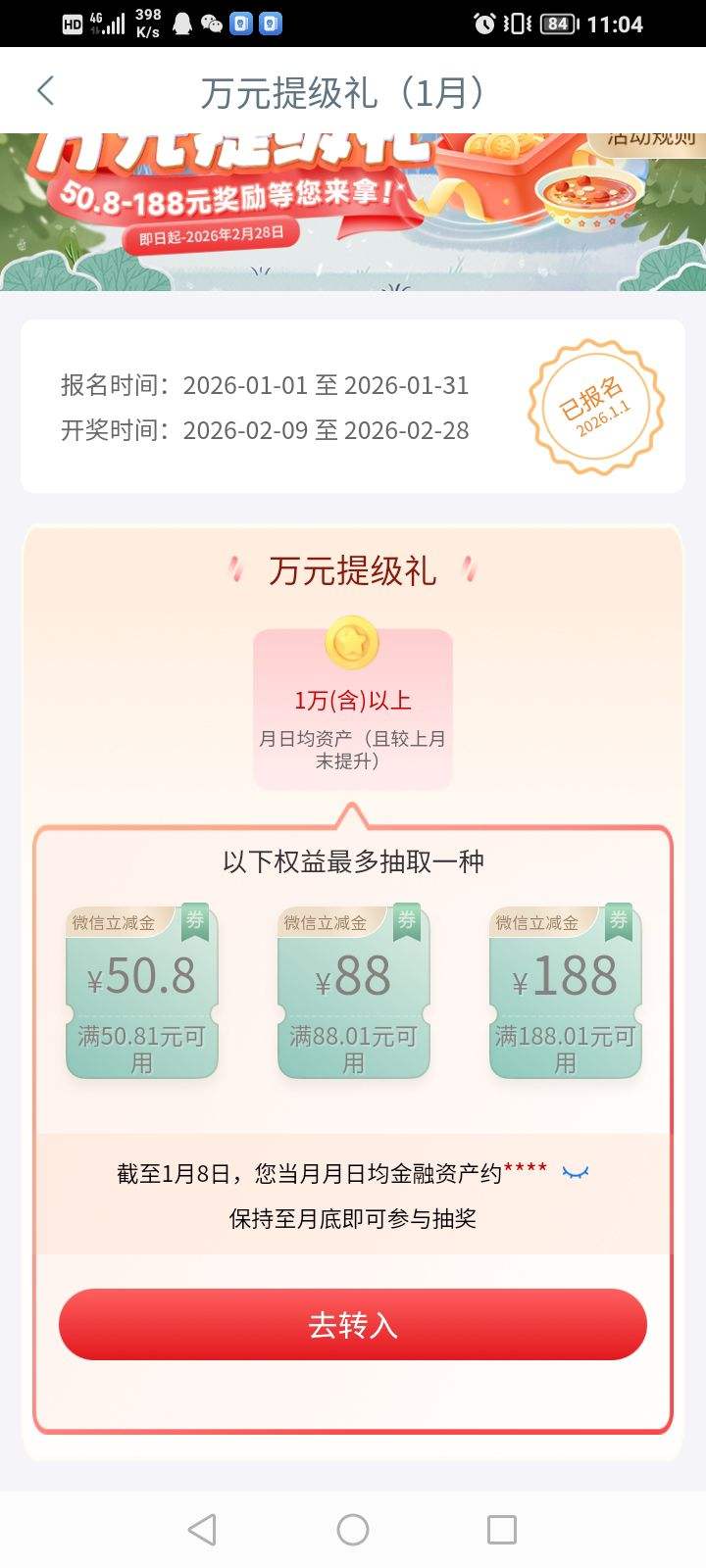Open QQ from its status bar icon

179,22
